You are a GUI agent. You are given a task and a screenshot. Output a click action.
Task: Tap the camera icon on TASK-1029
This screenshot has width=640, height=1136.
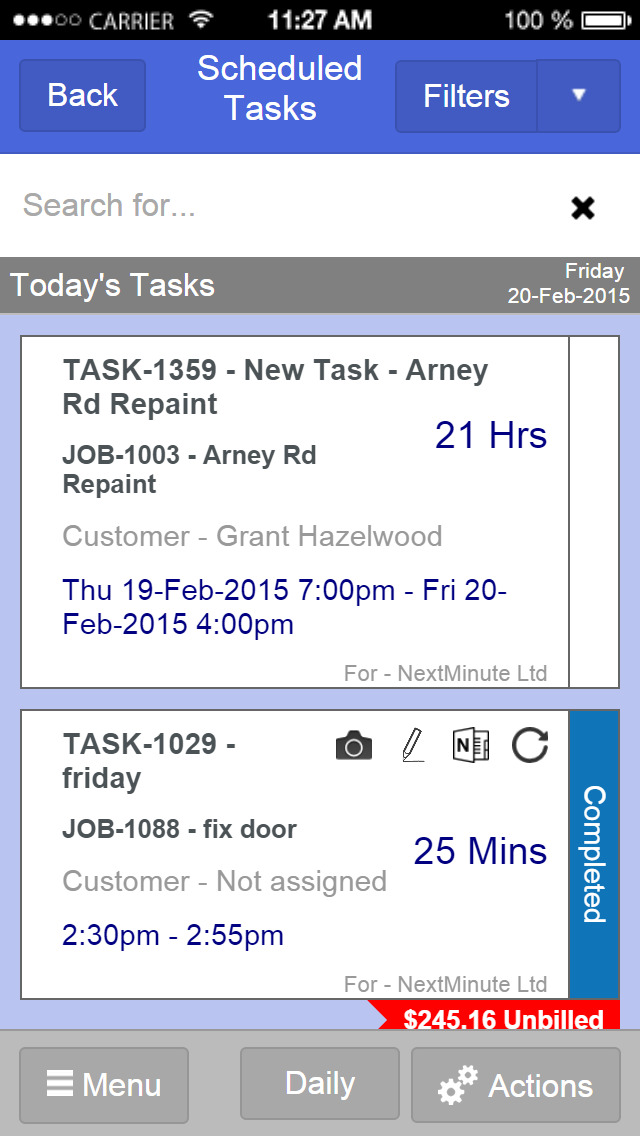[x=354, y=746]
